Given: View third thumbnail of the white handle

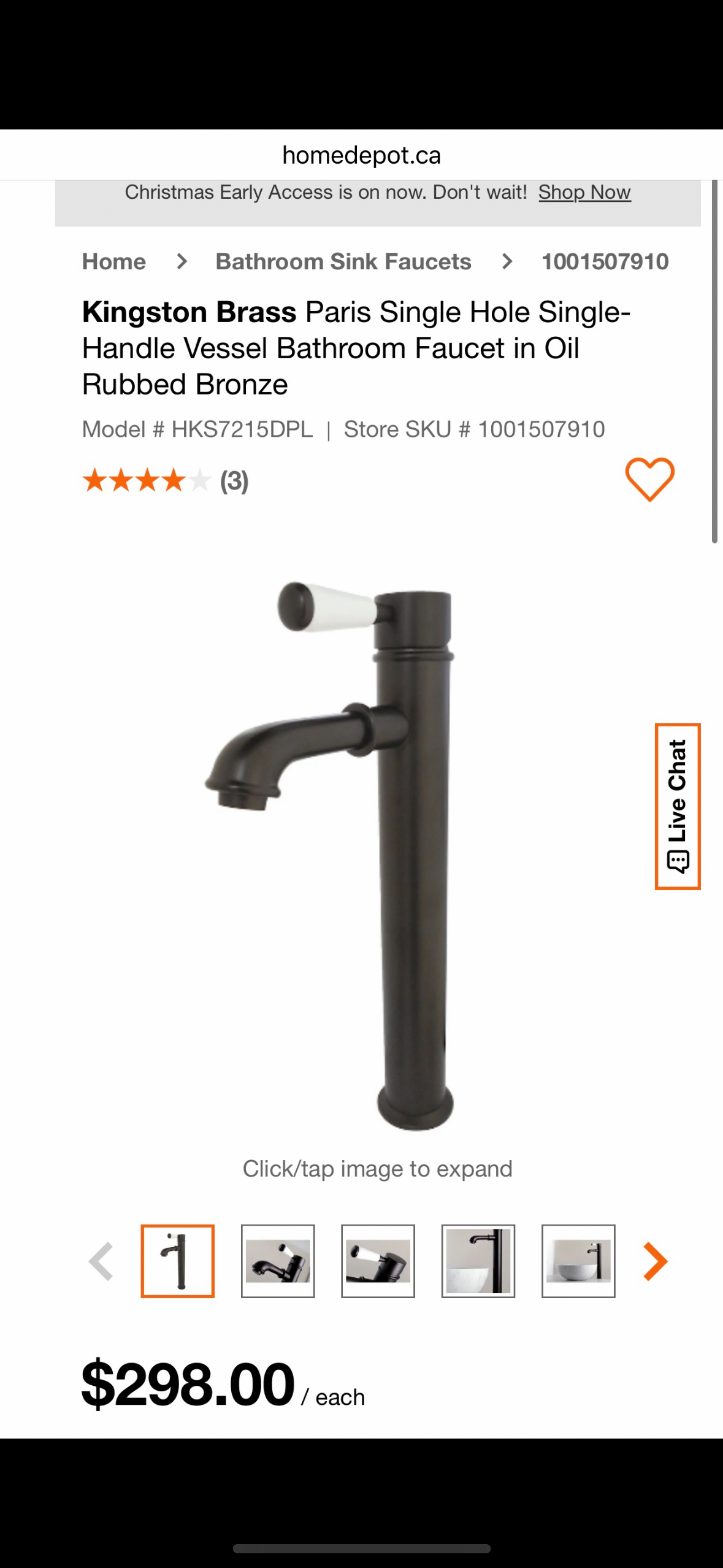Looking at the screenshot, I should click(x=378, y=1261).
